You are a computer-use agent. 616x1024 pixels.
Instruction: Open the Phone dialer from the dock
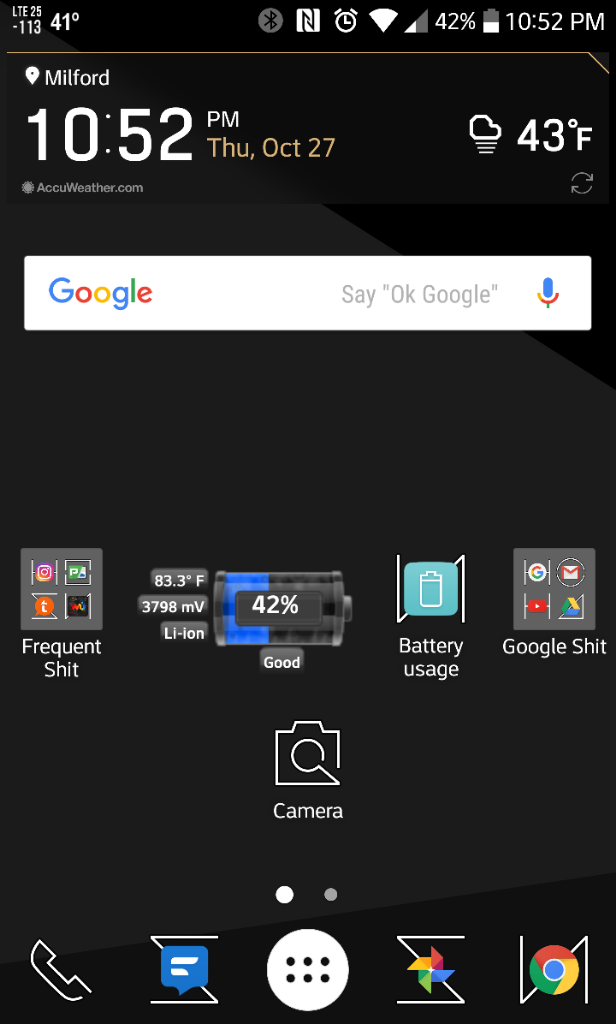61,970
